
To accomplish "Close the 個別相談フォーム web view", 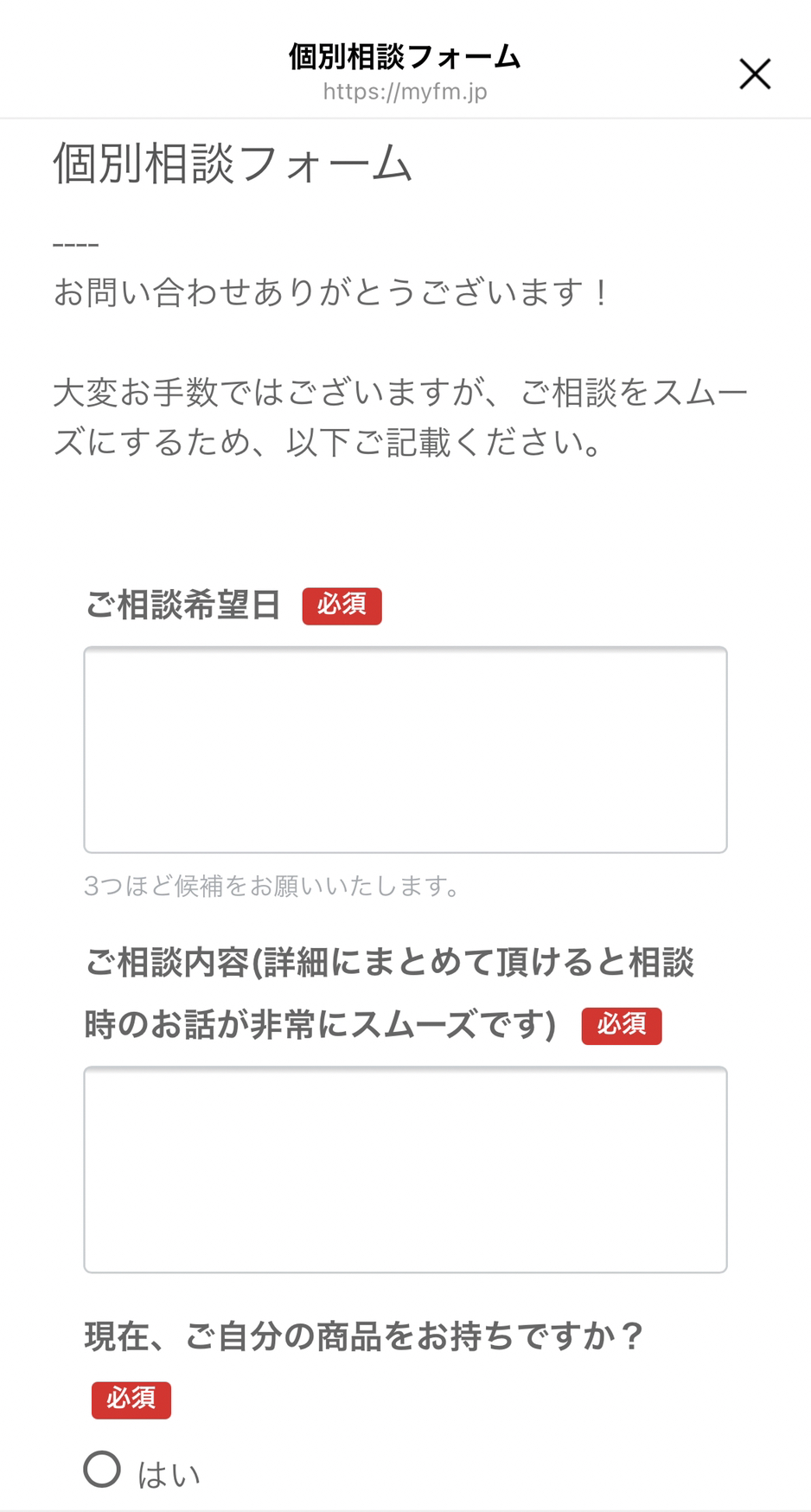I will (755, 74).
